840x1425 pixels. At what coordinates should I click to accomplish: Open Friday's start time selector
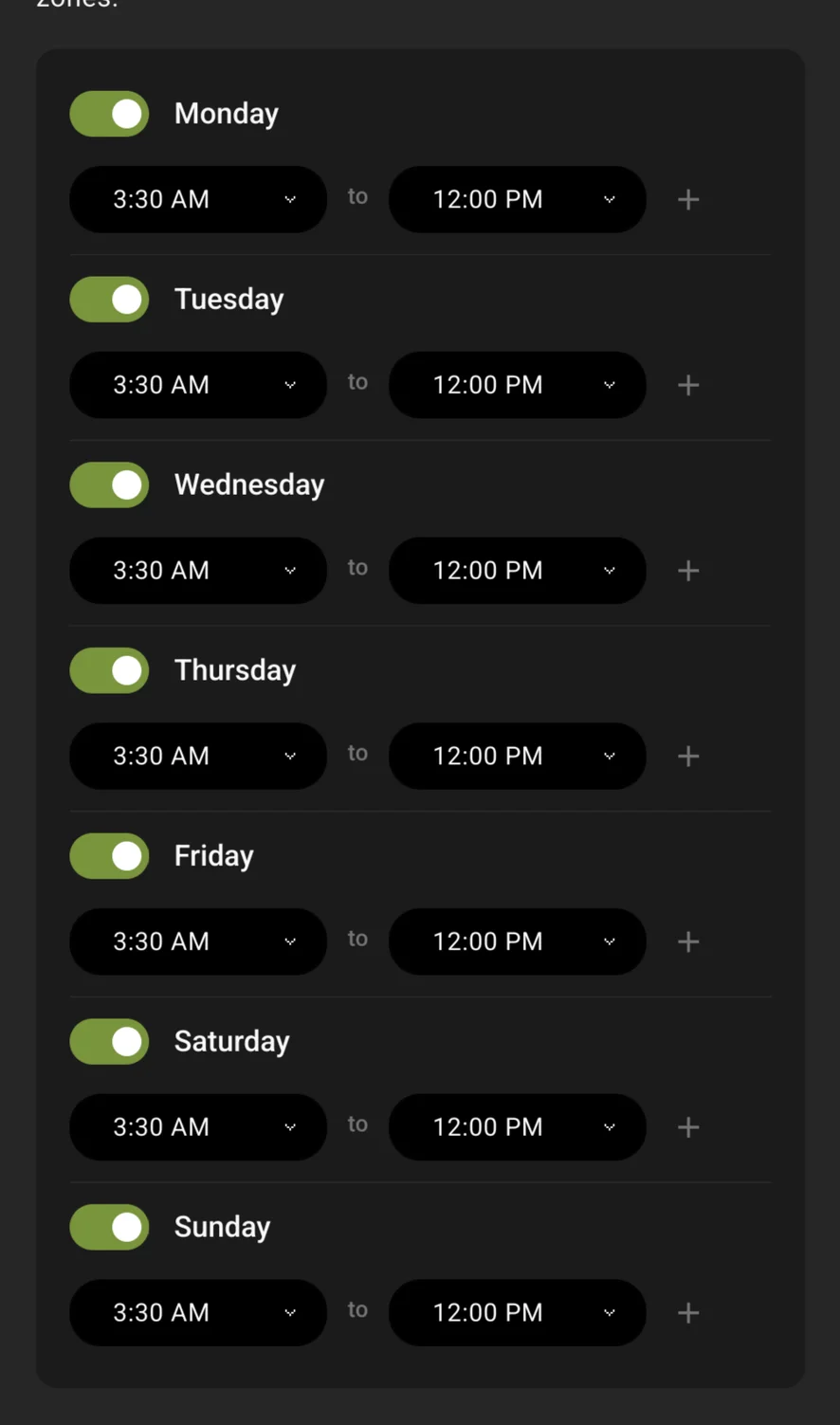point(198,941)
